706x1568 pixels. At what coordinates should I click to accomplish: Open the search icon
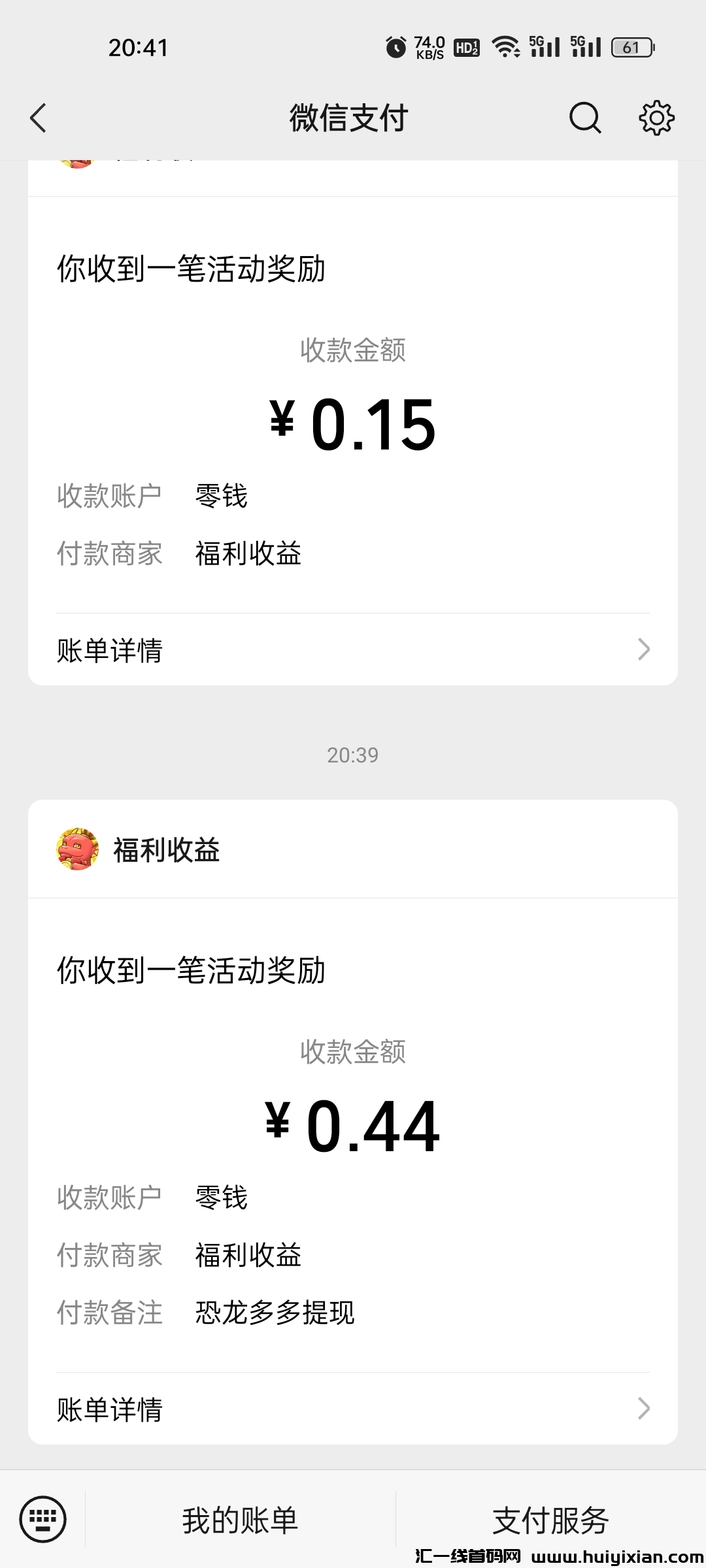[584, 118]
